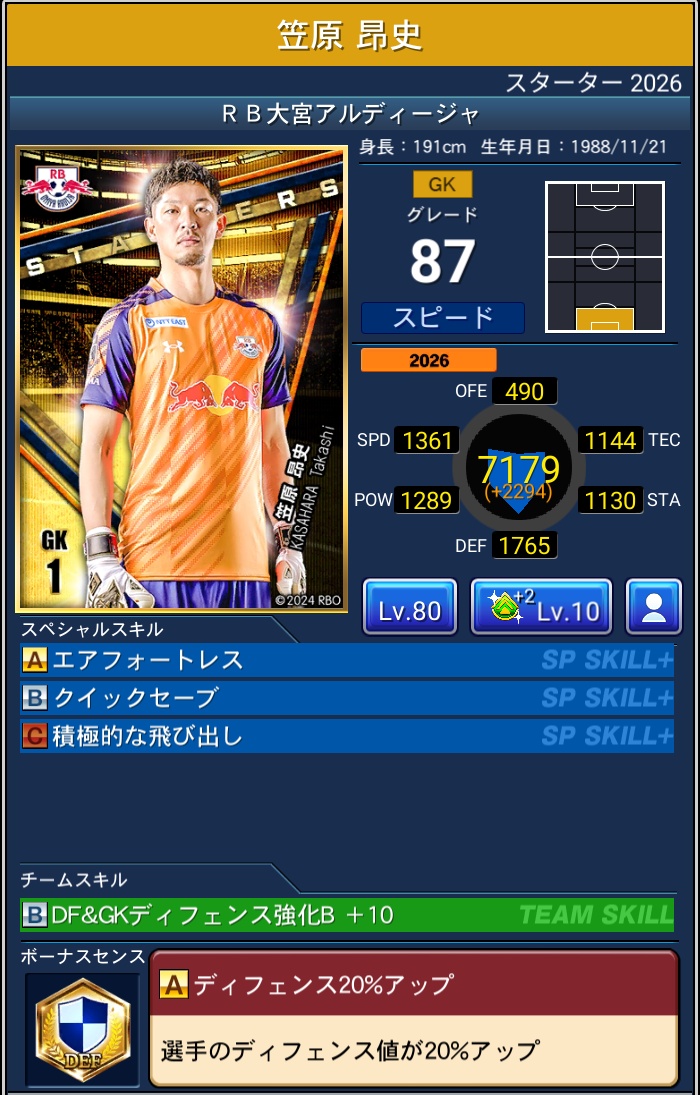700x1095 pixels.
Task: Tap the 笠原 昂史 player card image
Action: tap(181, 380)
